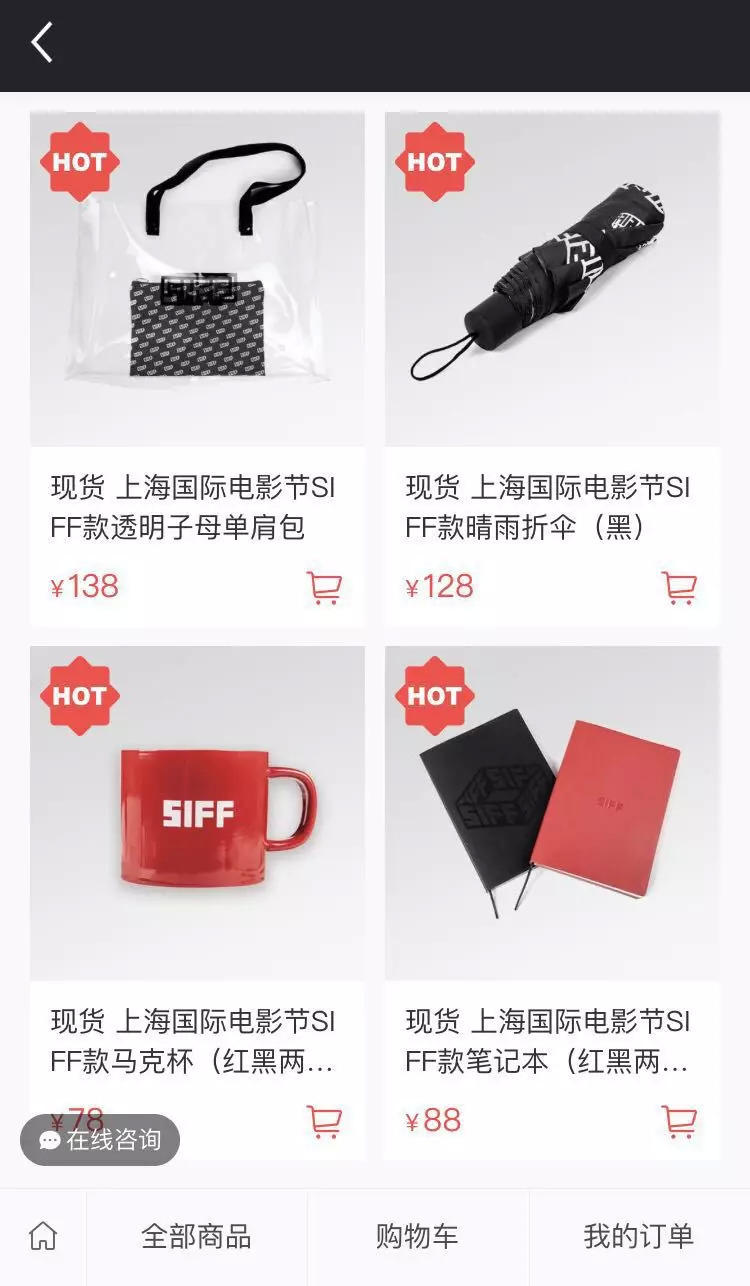Add the ¥138 shoulder bag to cart
This screenshot has height=1286, width=750.
pyautogui.click(x=324, y=587)
